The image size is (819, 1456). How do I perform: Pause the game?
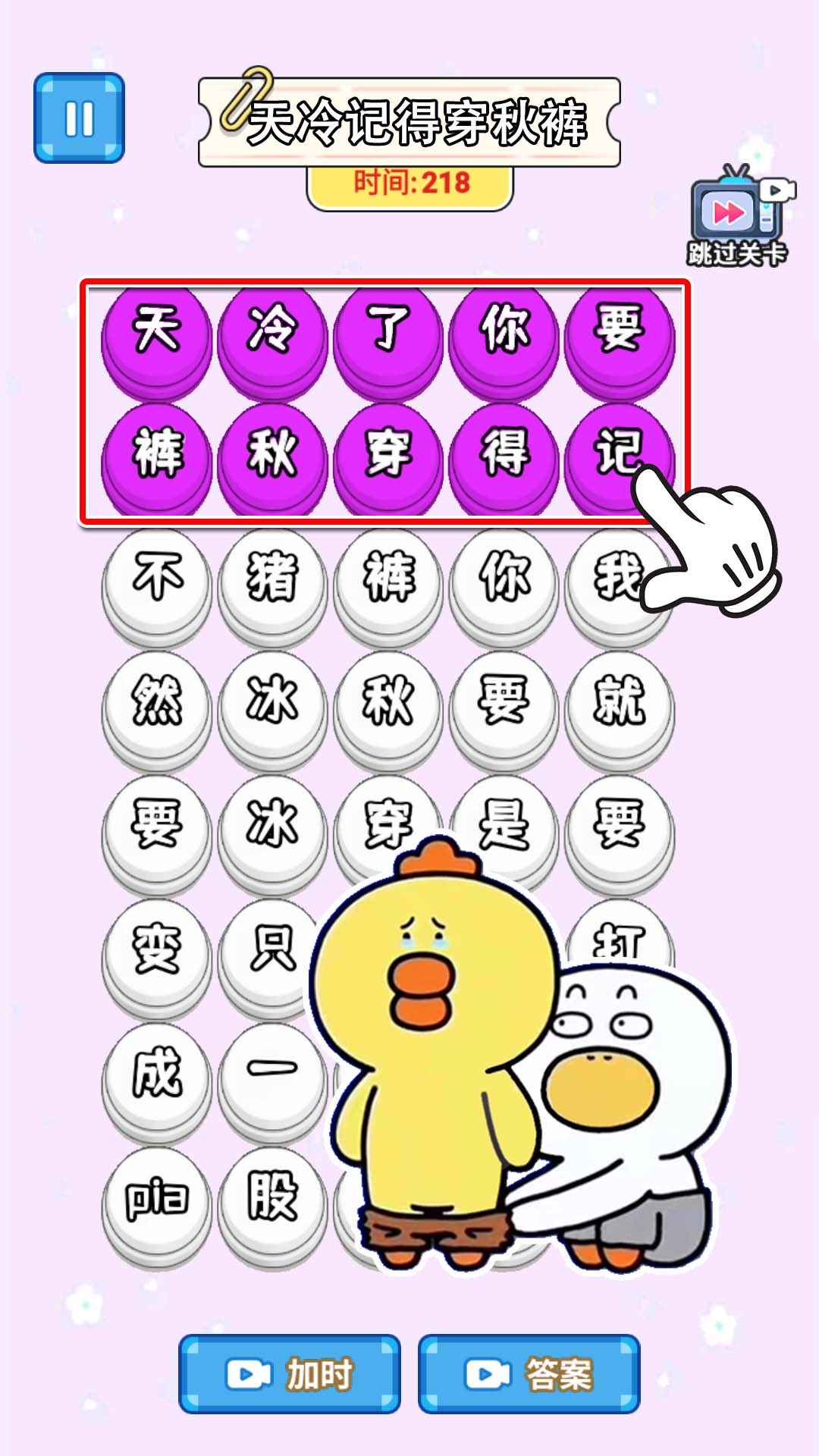coord(79,118)
